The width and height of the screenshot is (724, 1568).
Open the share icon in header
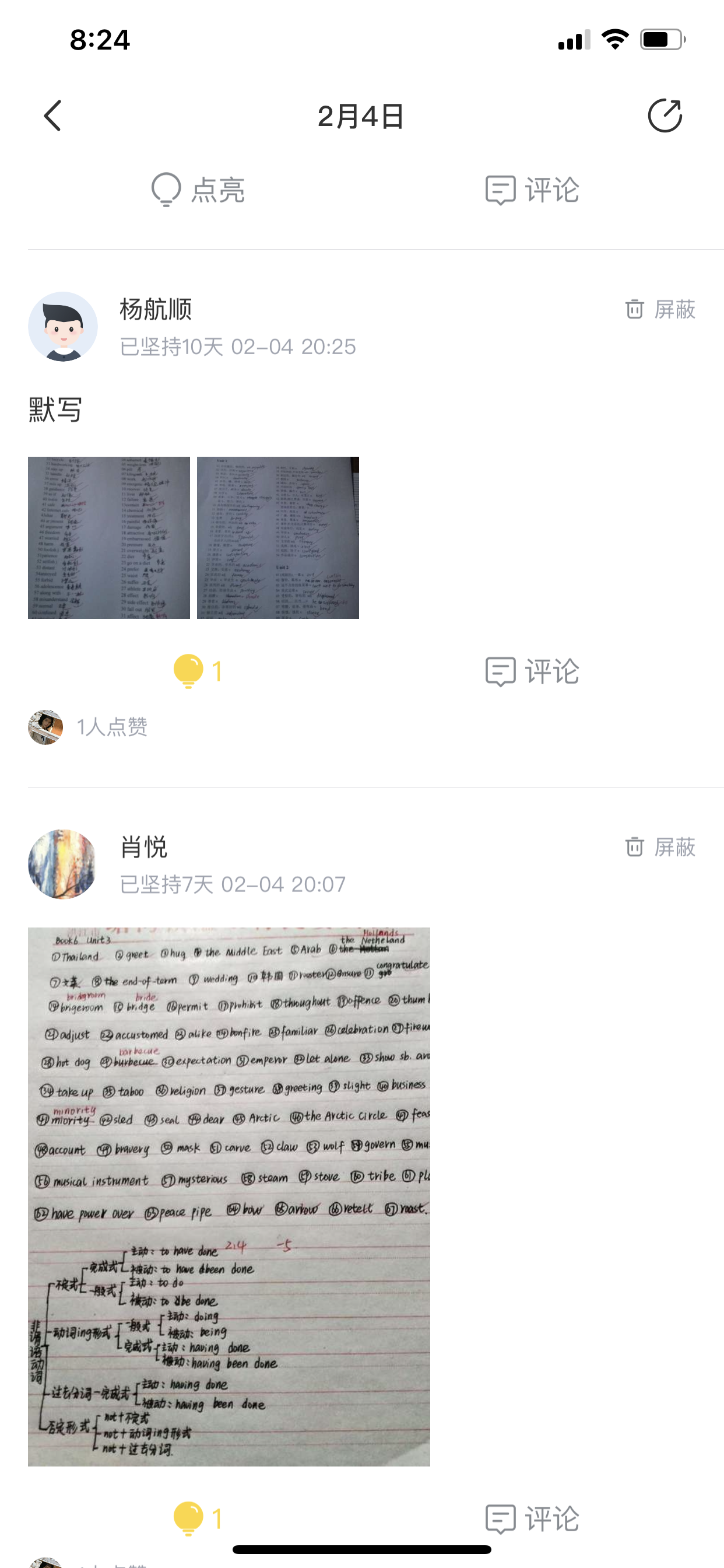pos(665,116)
